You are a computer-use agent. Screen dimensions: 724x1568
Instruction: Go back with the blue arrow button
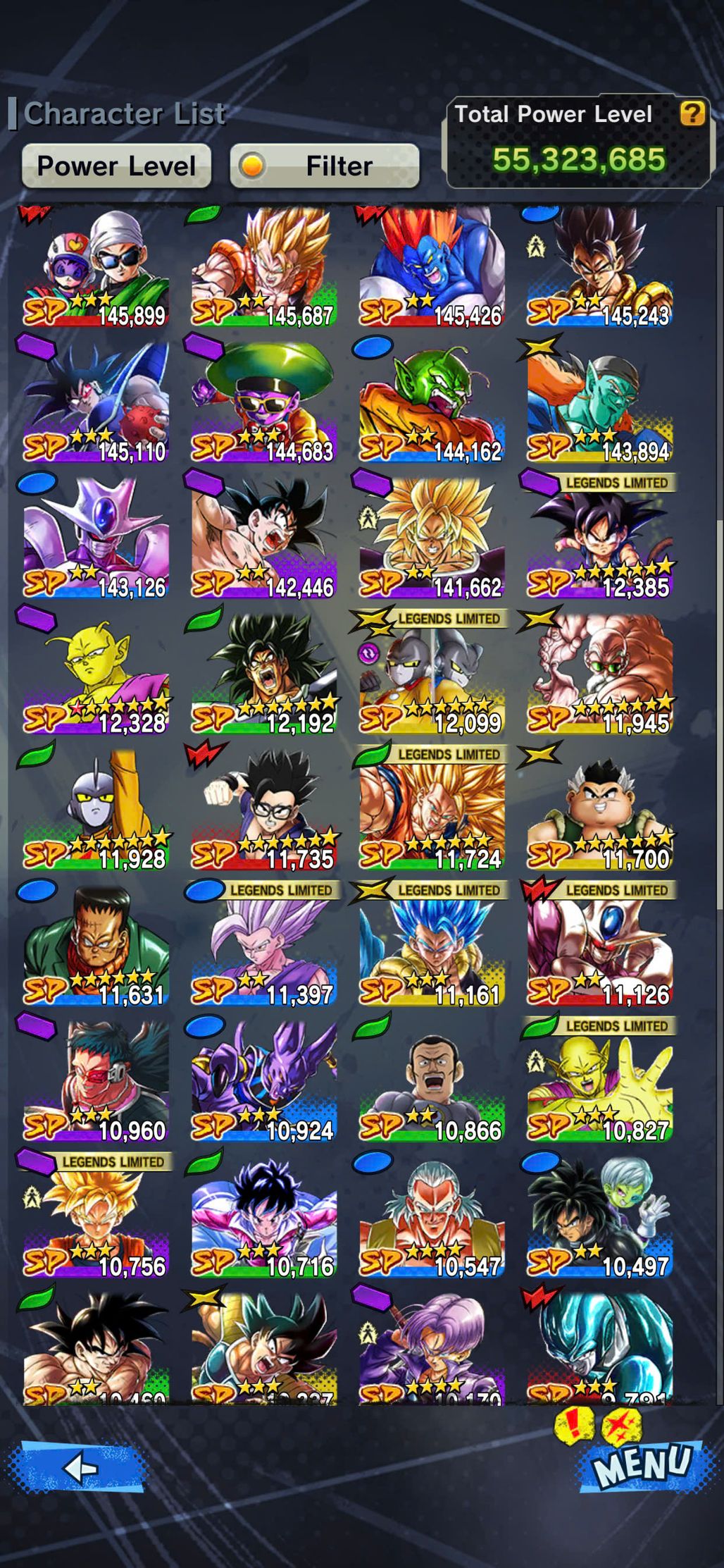coord(79,1468)
